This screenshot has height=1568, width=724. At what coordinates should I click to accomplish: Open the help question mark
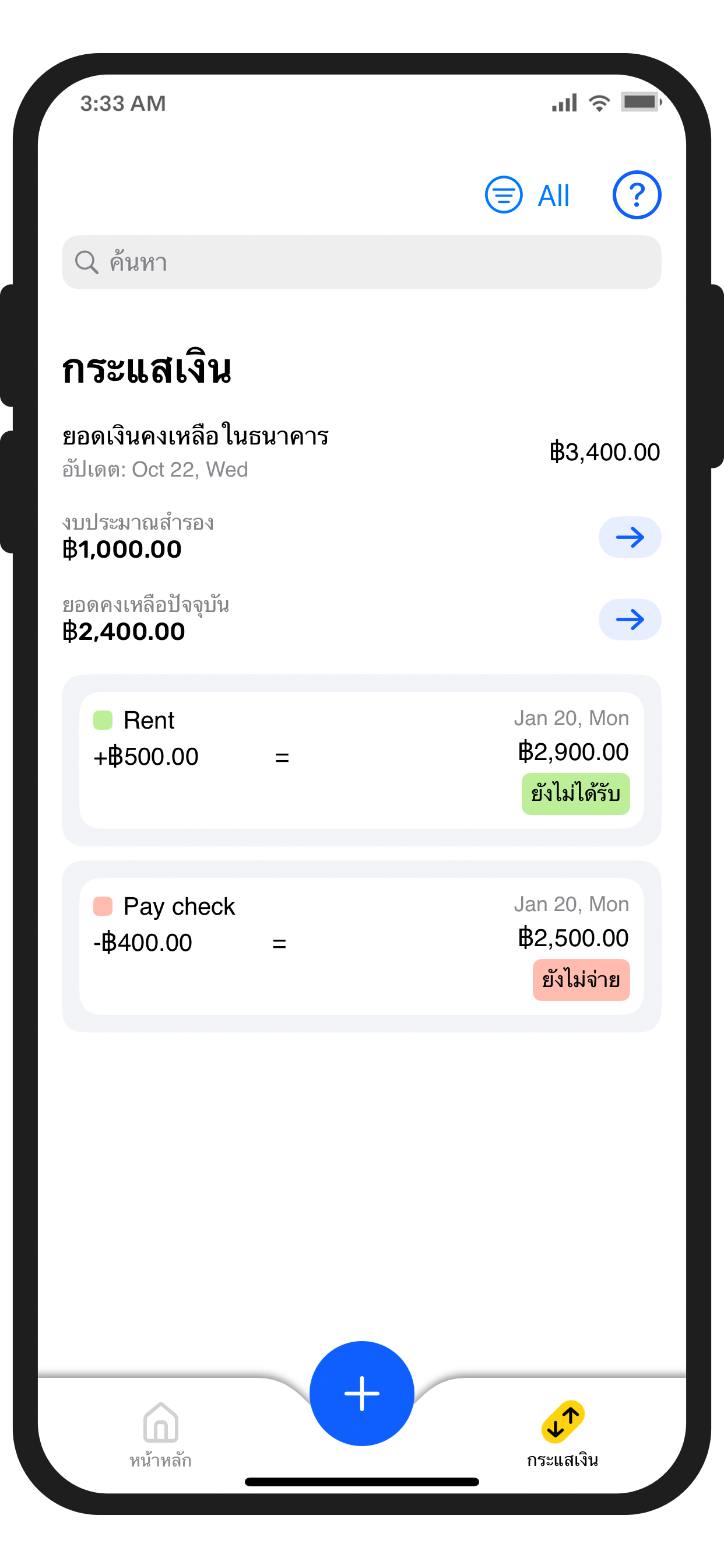click(x=636, y=195)
